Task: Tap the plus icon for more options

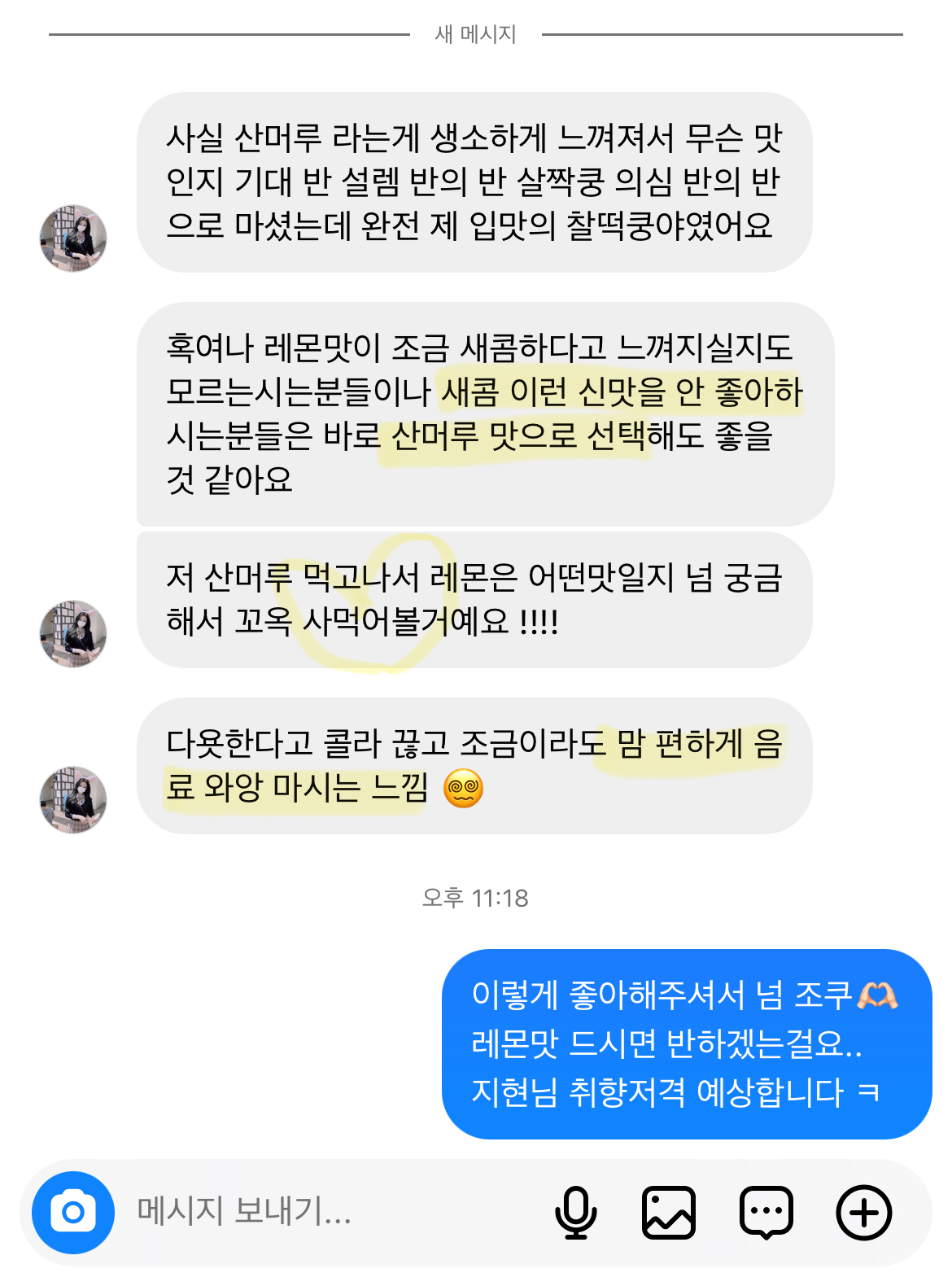Action: click(863, 1212)
